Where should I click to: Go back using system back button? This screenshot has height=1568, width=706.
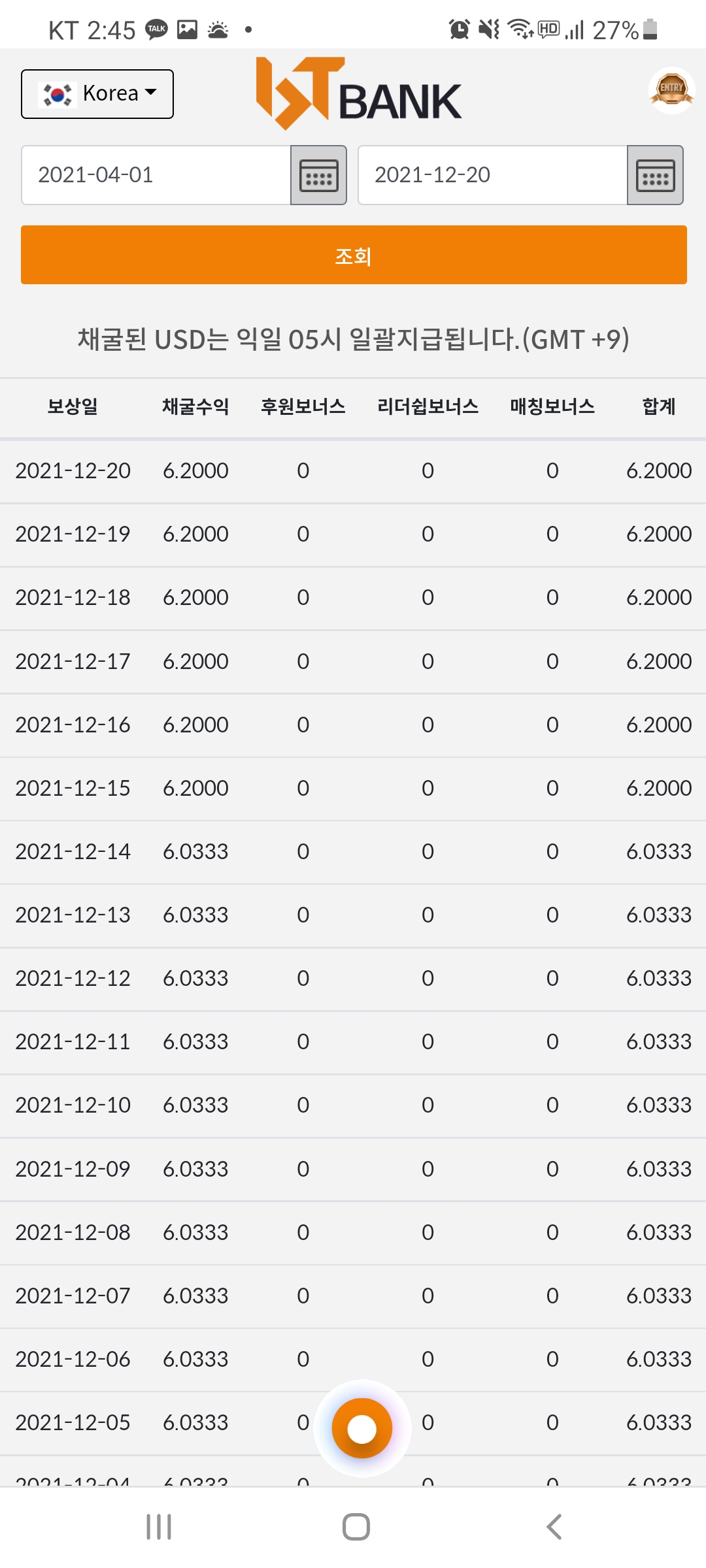point(554,1527)
